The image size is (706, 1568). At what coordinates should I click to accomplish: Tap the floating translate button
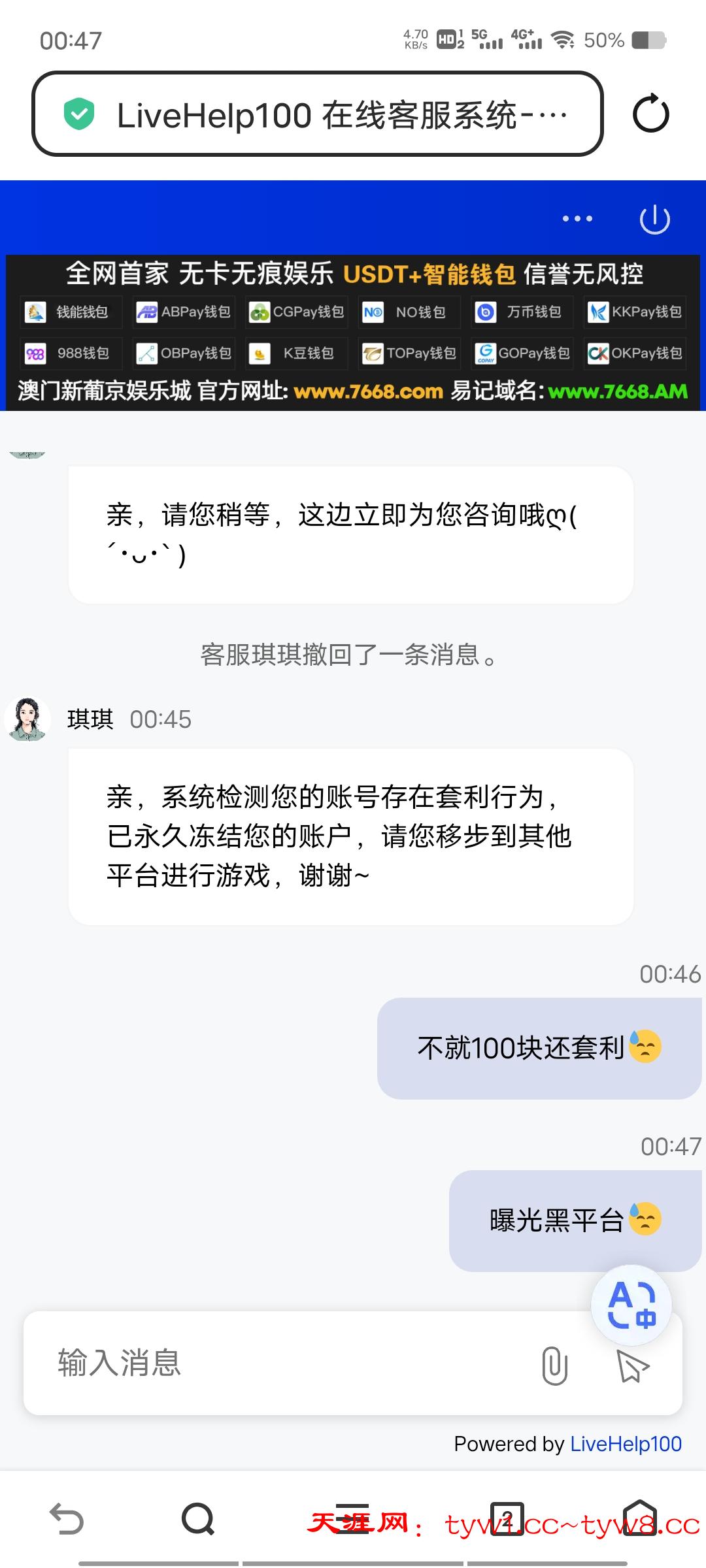tap(631, 1305)
